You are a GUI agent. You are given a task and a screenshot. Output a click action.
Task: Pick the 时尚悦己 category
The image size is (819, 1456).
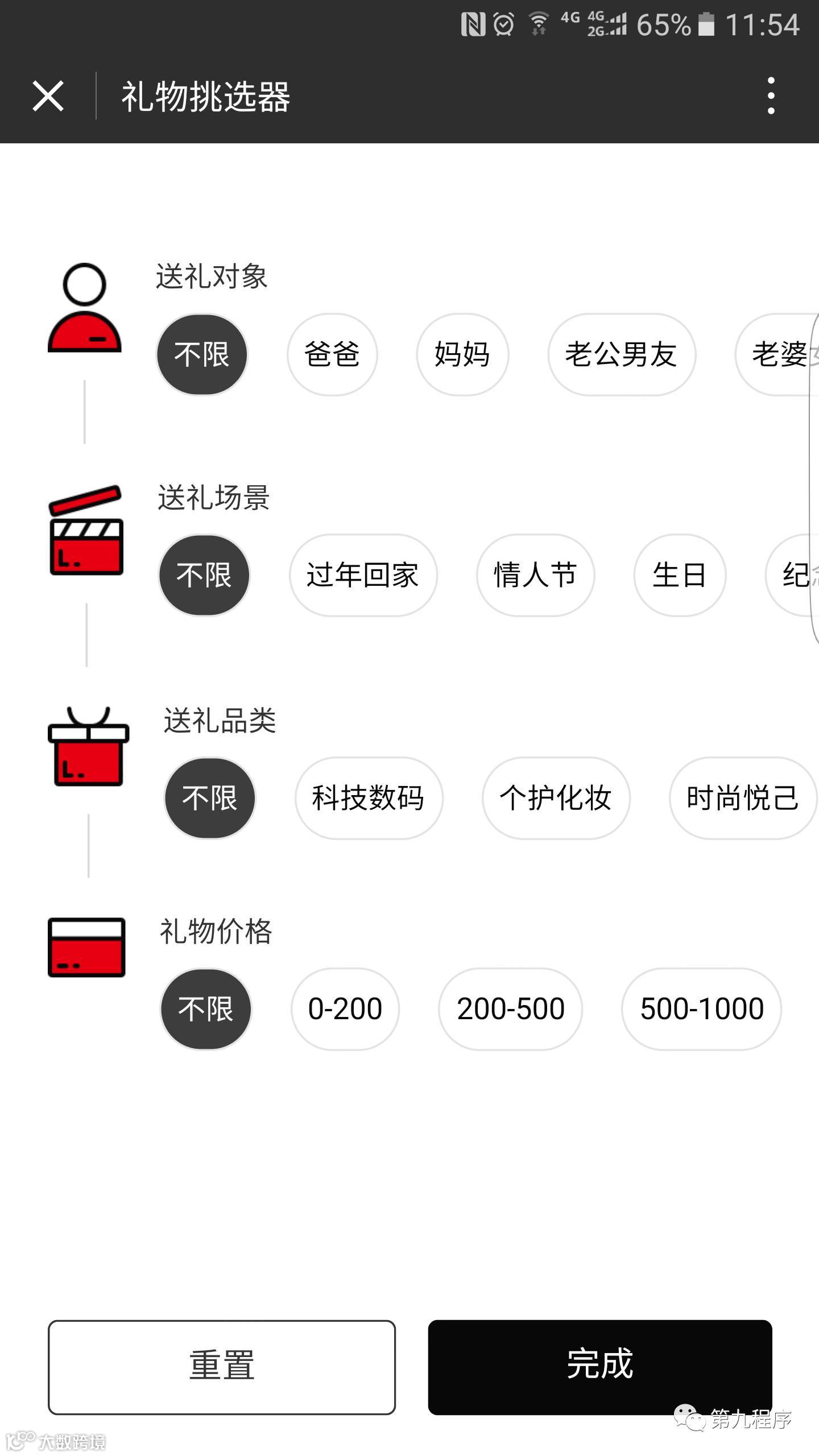coord(742,798)
